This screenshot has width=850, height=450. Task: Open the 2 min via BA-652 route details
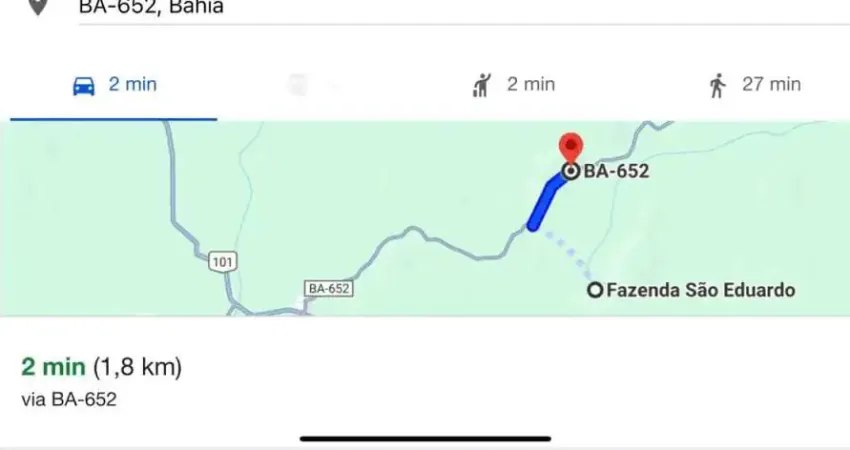click(100, 381)
